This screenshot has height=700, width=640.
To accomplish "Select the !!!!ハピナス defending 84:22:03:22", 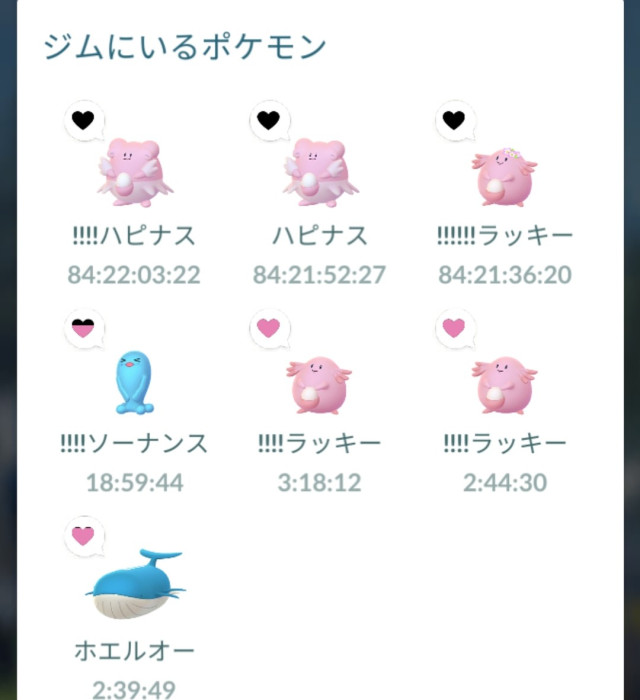I will coord(135,173).
